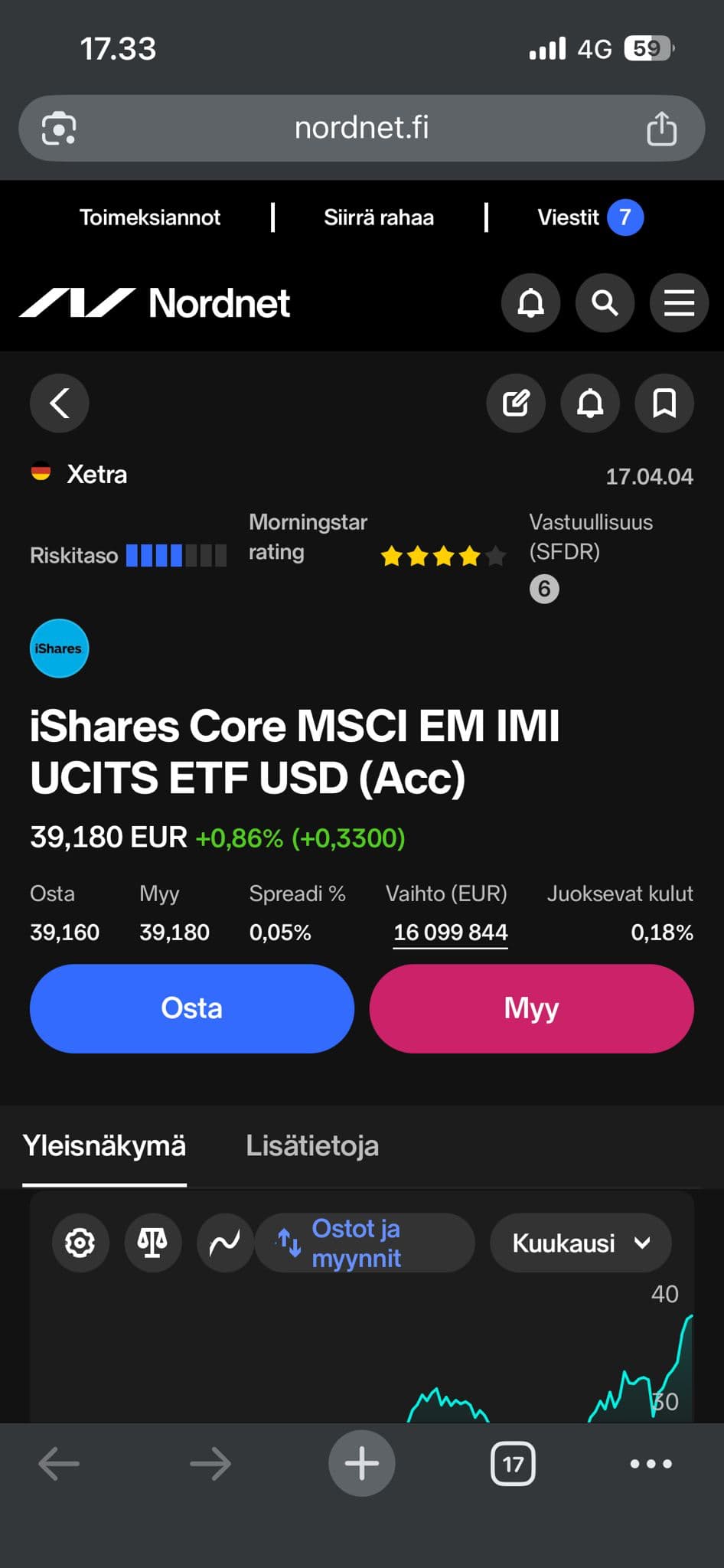Open Toimeksiannot orders link

pyautogui.click(x=150, y=217)
